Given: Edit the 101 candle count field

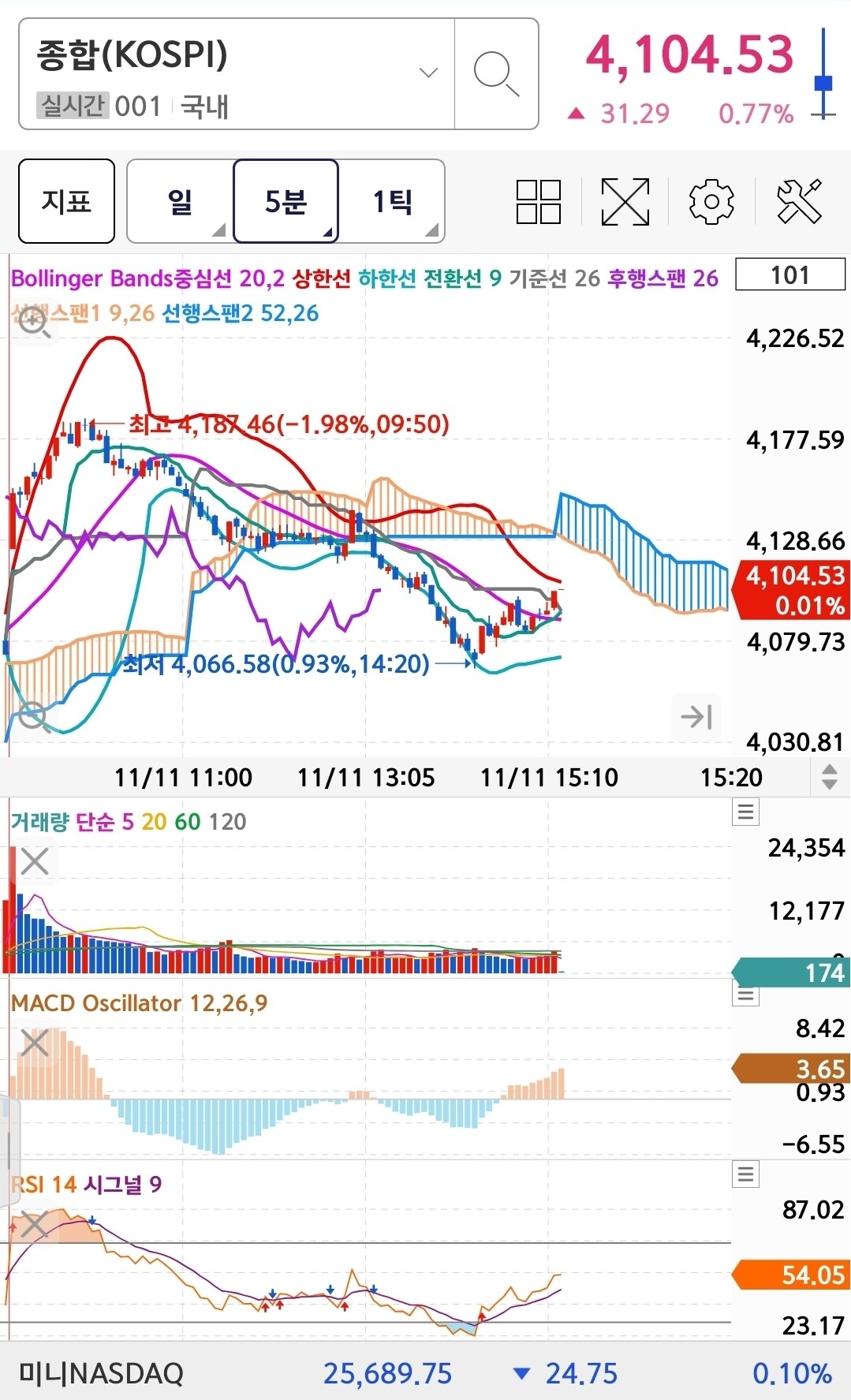Looking at the screenshot, I should (789, 274).
